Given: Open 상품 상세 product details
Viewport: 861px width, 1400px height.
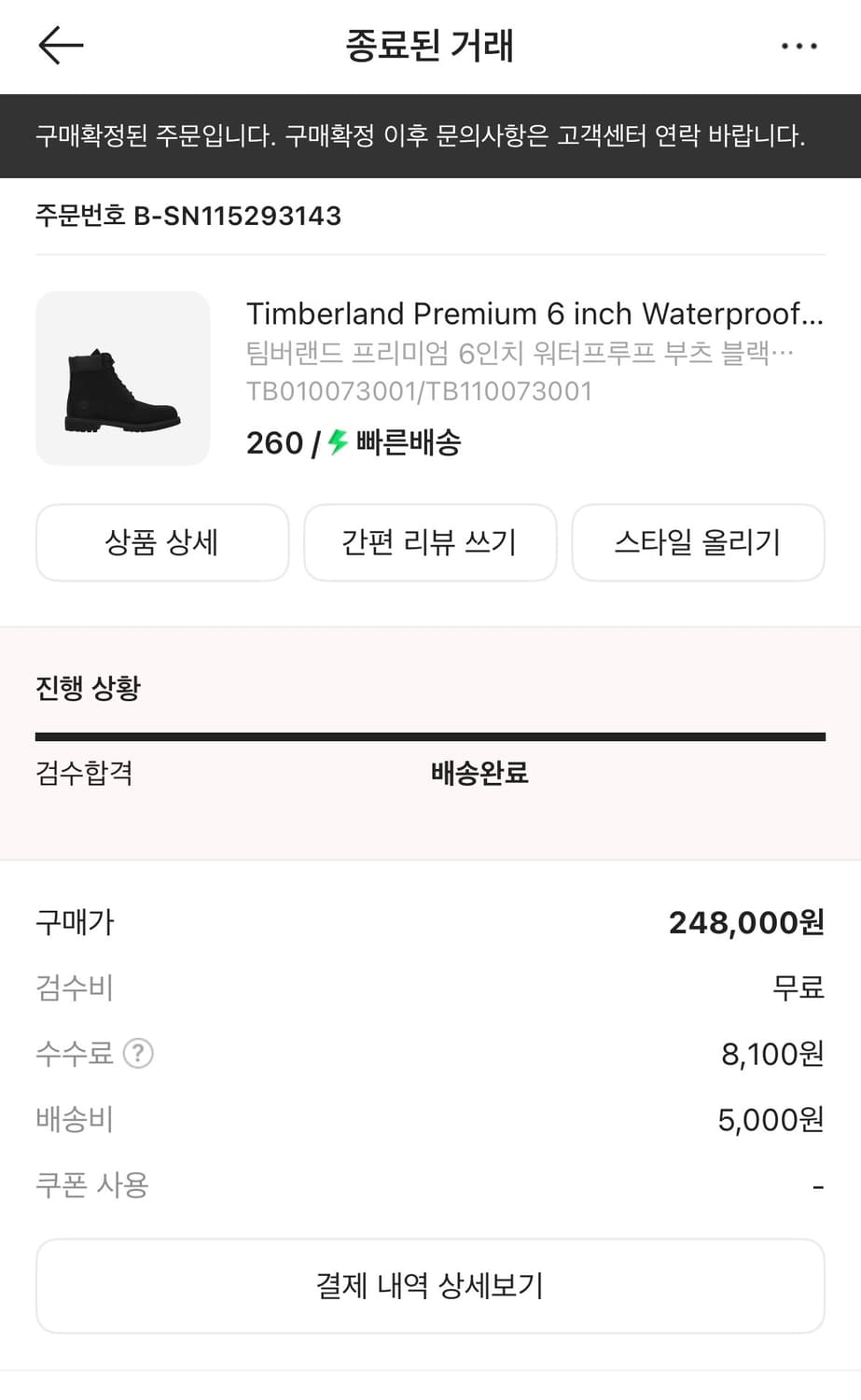Looking at the screenshot, I should point(161,542).
